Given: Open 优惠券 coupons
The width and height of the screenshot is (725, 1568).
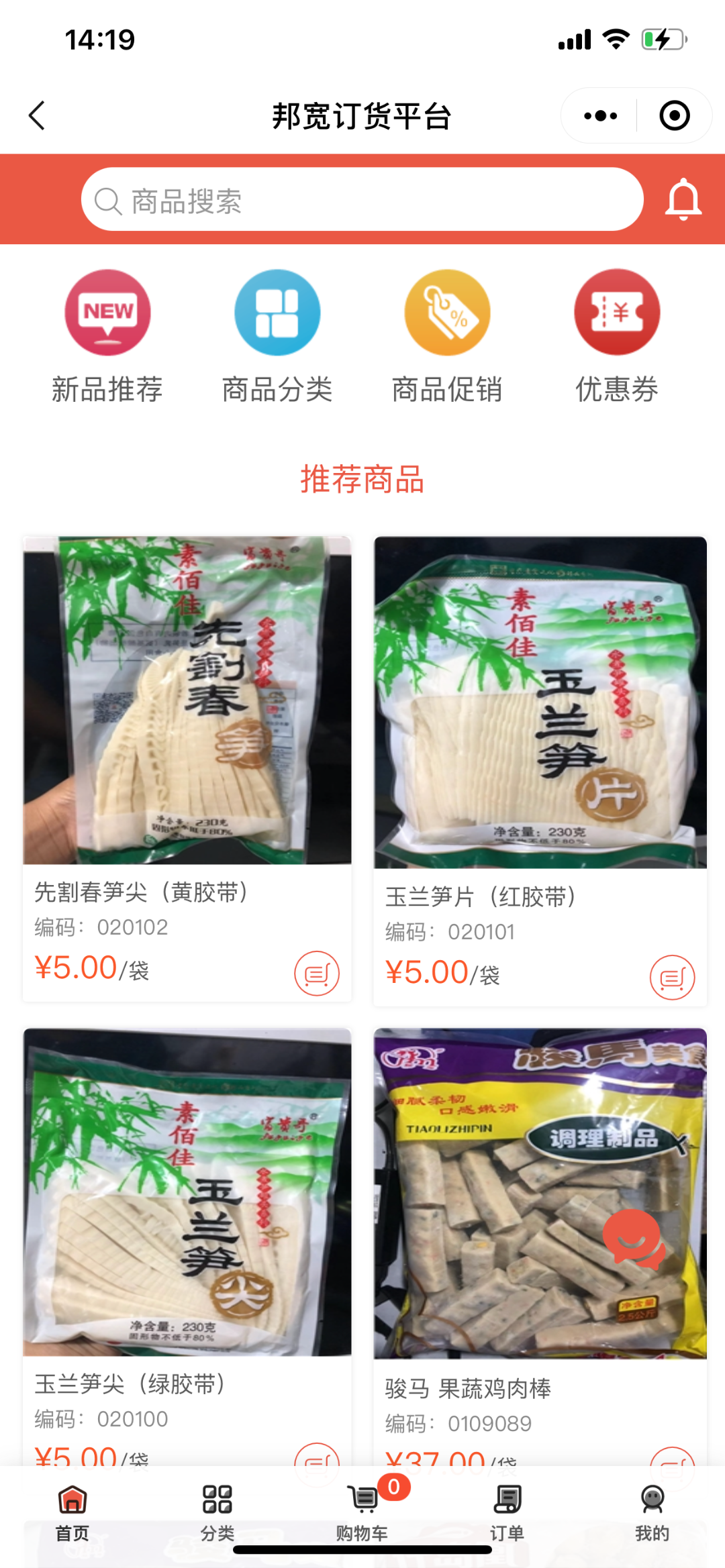Looking at the screenshot, I should [617, 335].
